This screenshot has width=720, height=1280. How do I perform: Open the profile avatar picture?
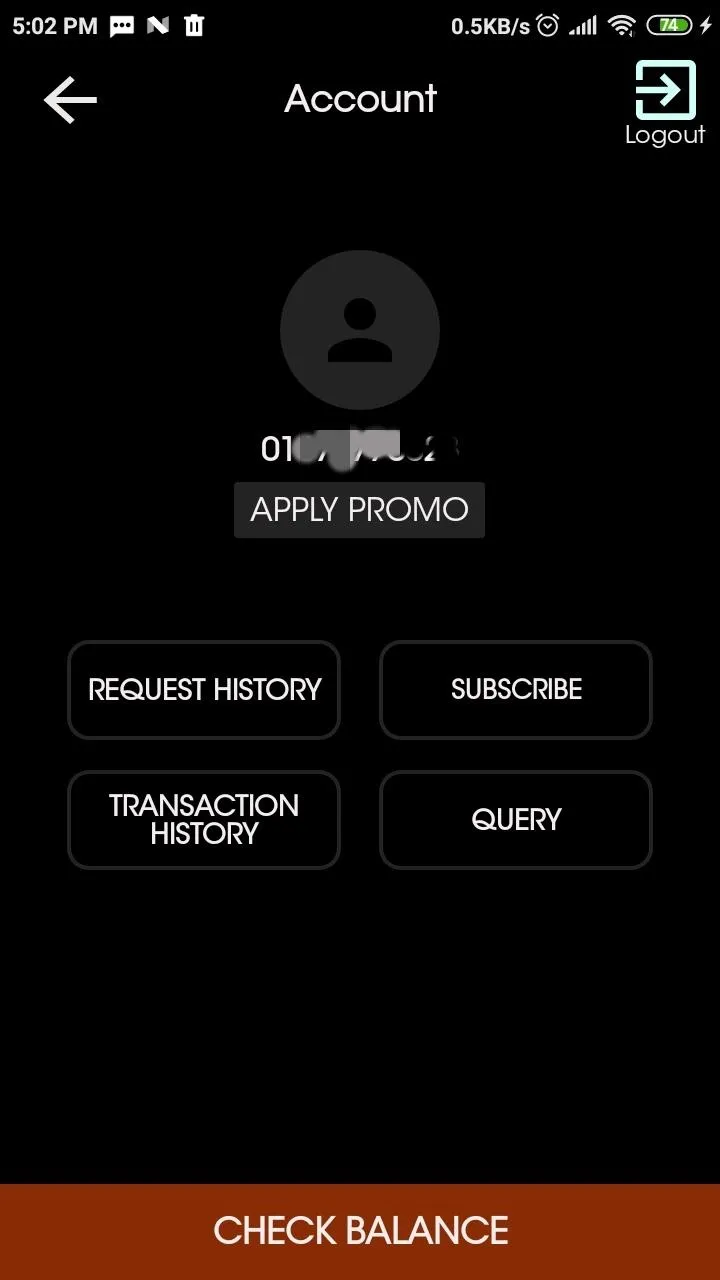click(x=360, y=329)
